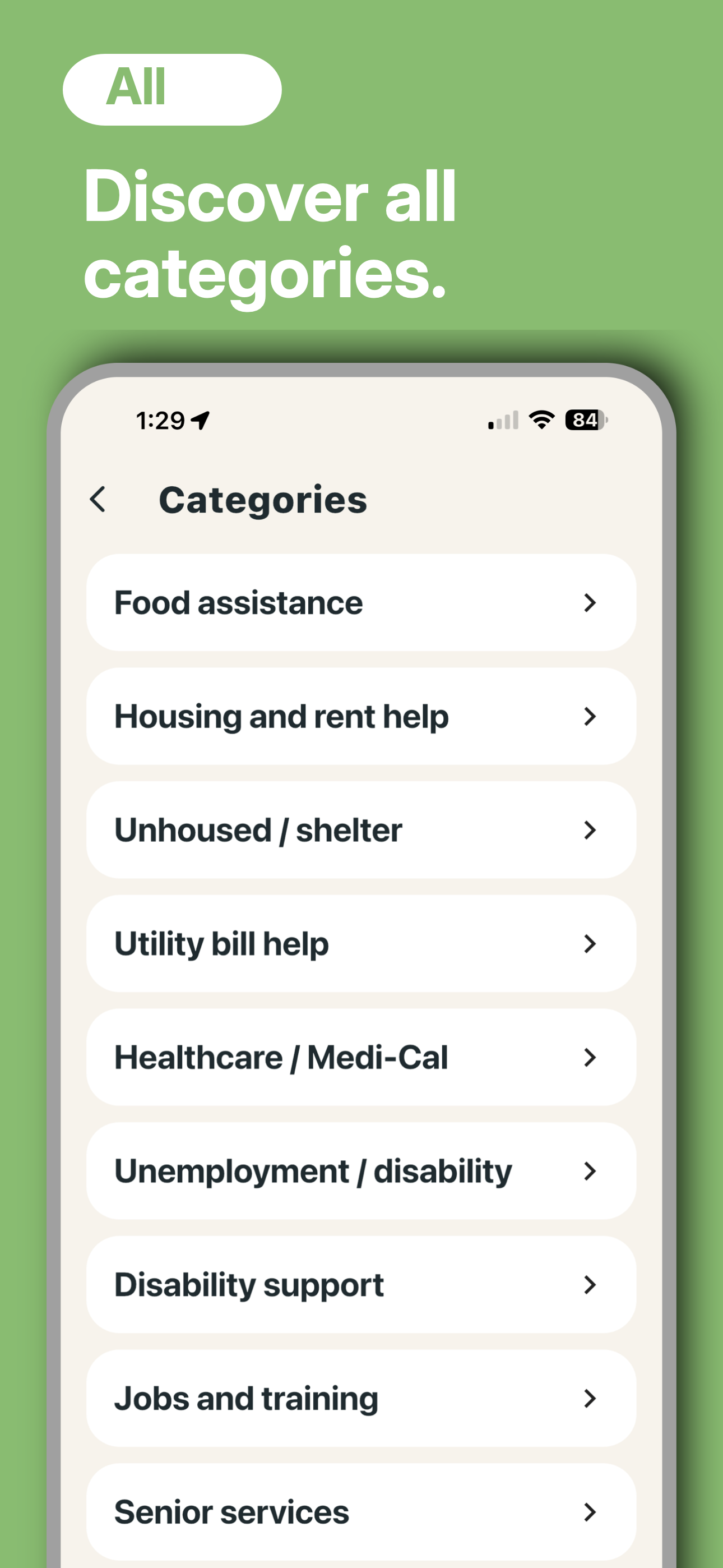
Task: Tap the location services arrow near the clock
Action: (x=201, y=419)
